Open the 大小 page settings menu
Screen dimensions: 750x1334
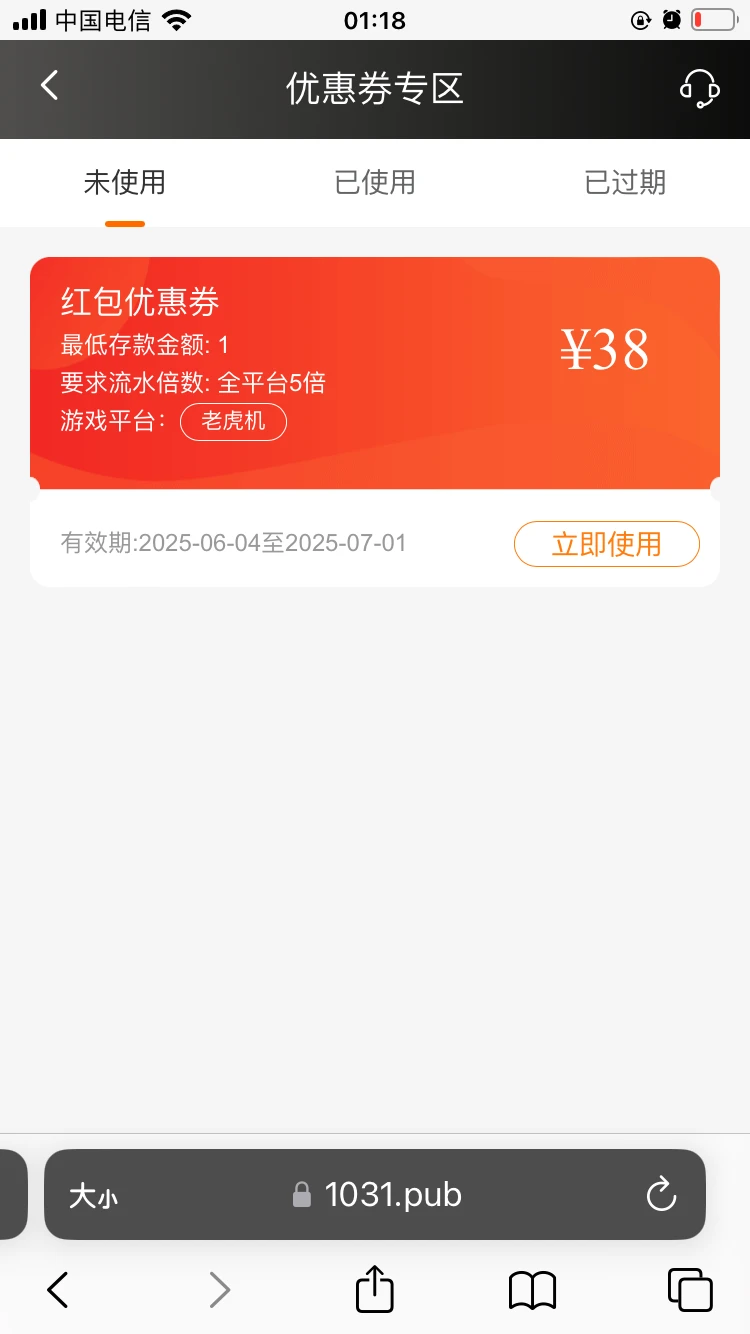tap(92, 1194)
